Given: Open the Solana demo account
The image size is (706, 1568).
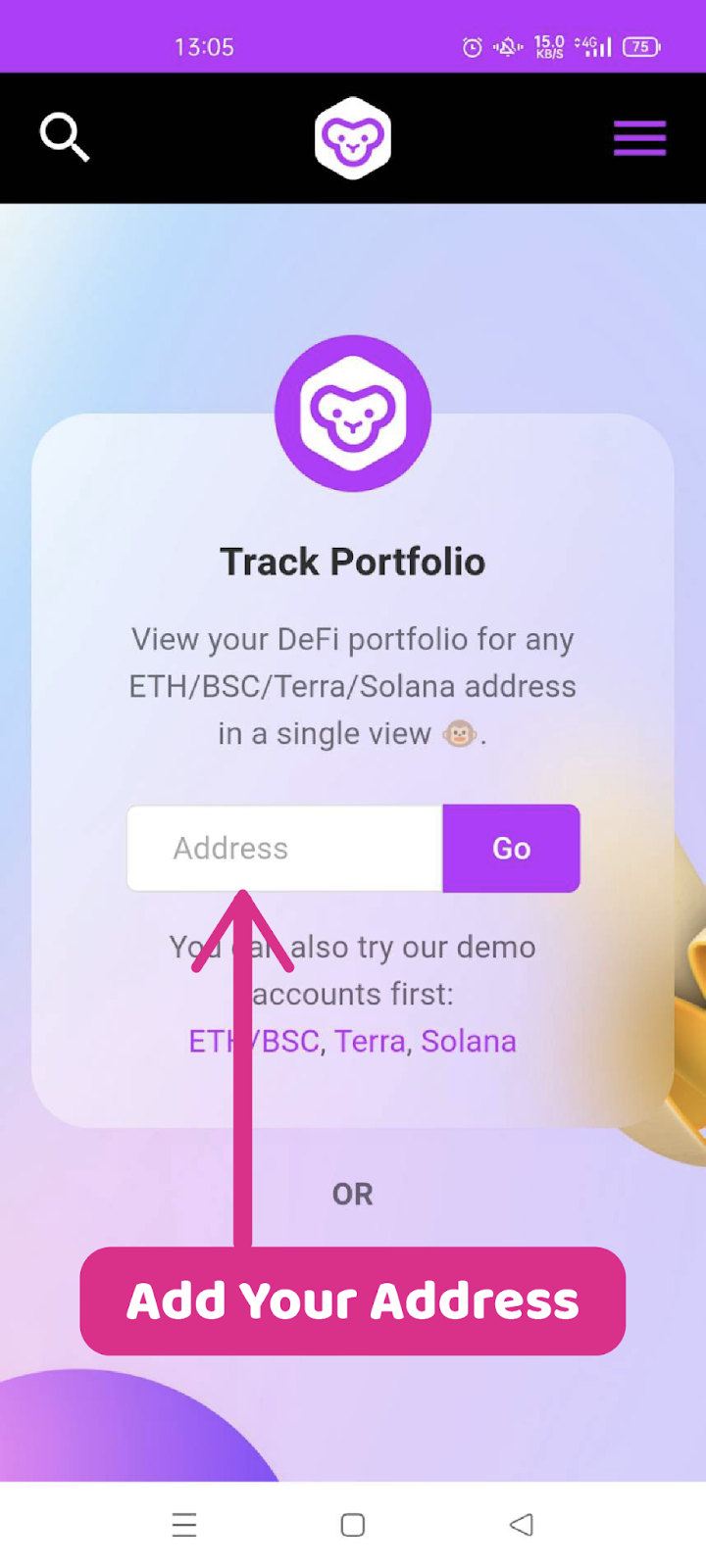Looking at the screenshot, I should click(468, 1041).
